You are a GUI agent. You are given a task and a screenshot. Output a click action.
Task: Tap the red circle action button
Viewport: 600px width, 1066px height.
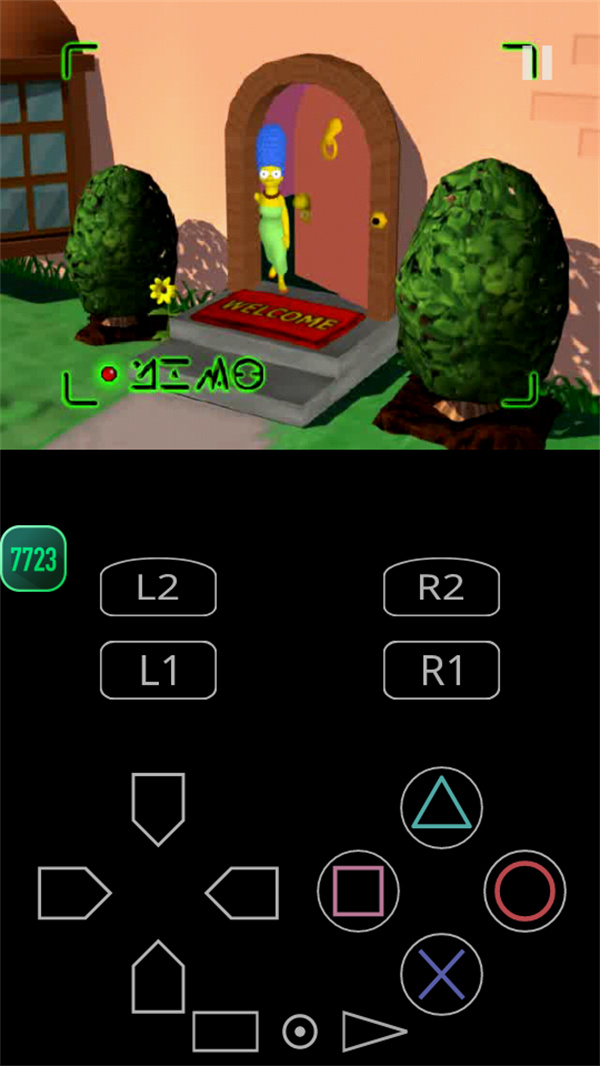click(525, 891)
